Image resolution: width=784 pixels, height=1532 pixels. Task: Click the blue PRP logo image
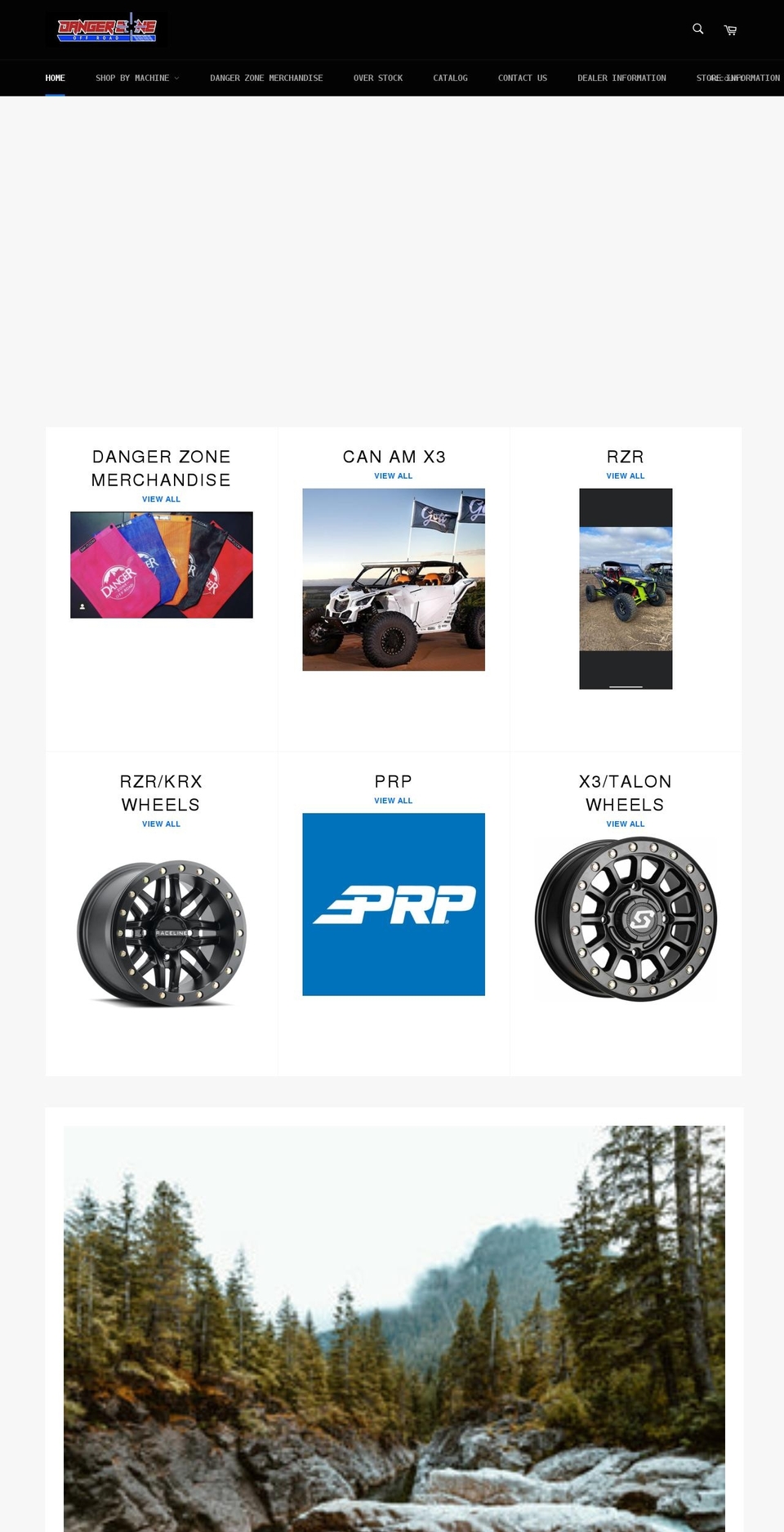[394, 904]
